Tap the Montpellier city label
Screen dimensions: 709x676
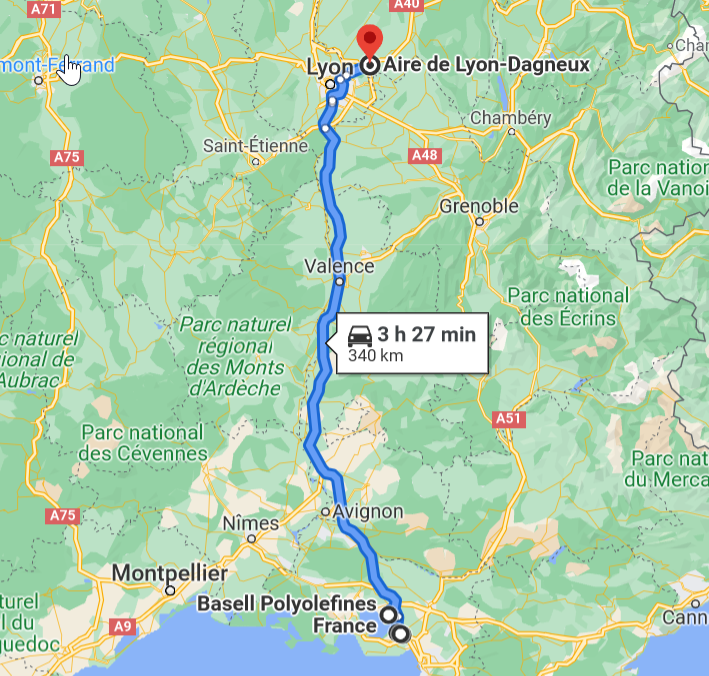170,574
